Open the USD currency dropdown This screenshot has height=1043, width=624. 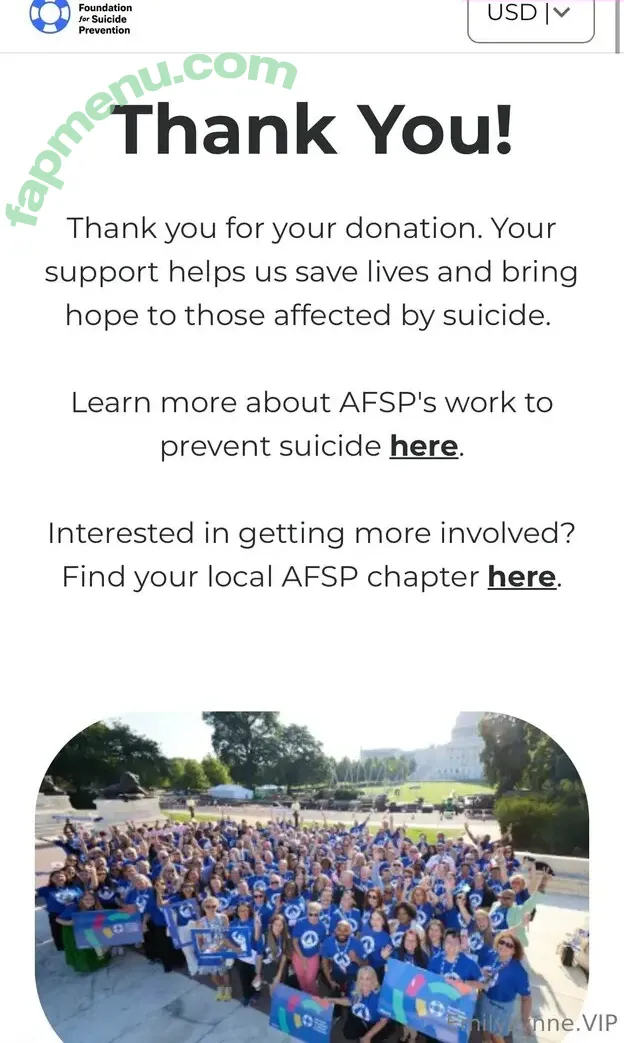[531, 15]
